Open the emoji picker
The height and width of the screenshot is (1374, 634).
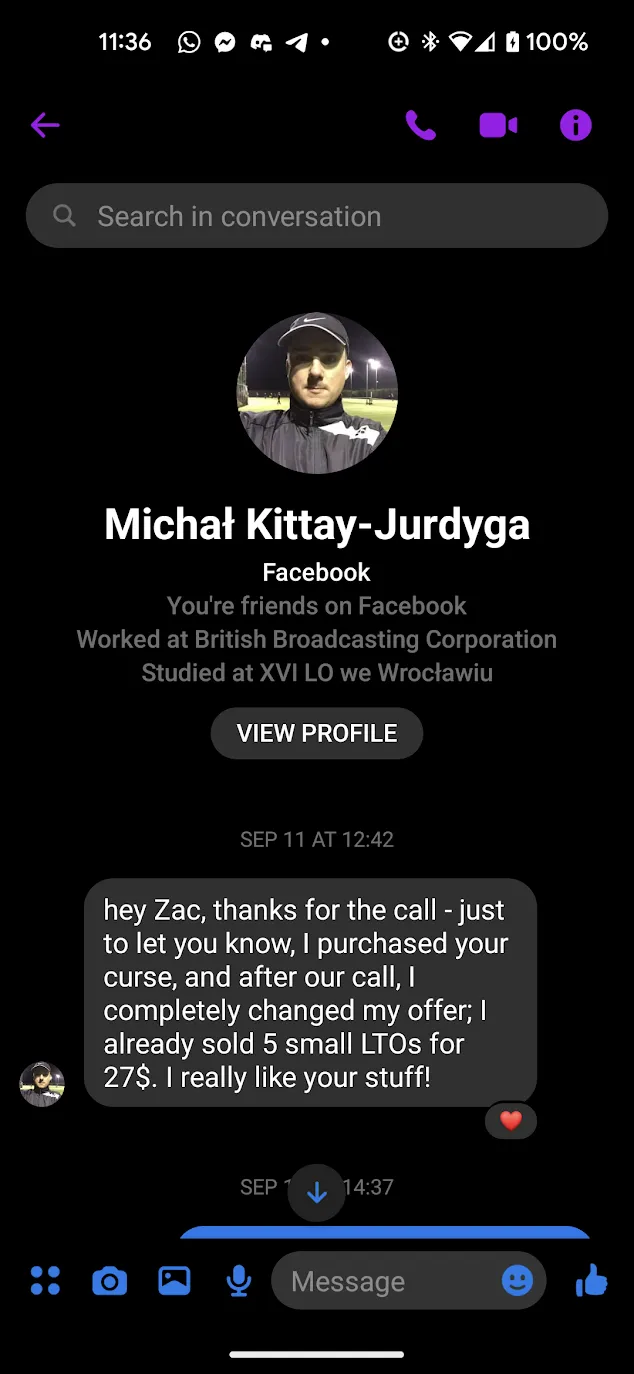click(517, 1280)
